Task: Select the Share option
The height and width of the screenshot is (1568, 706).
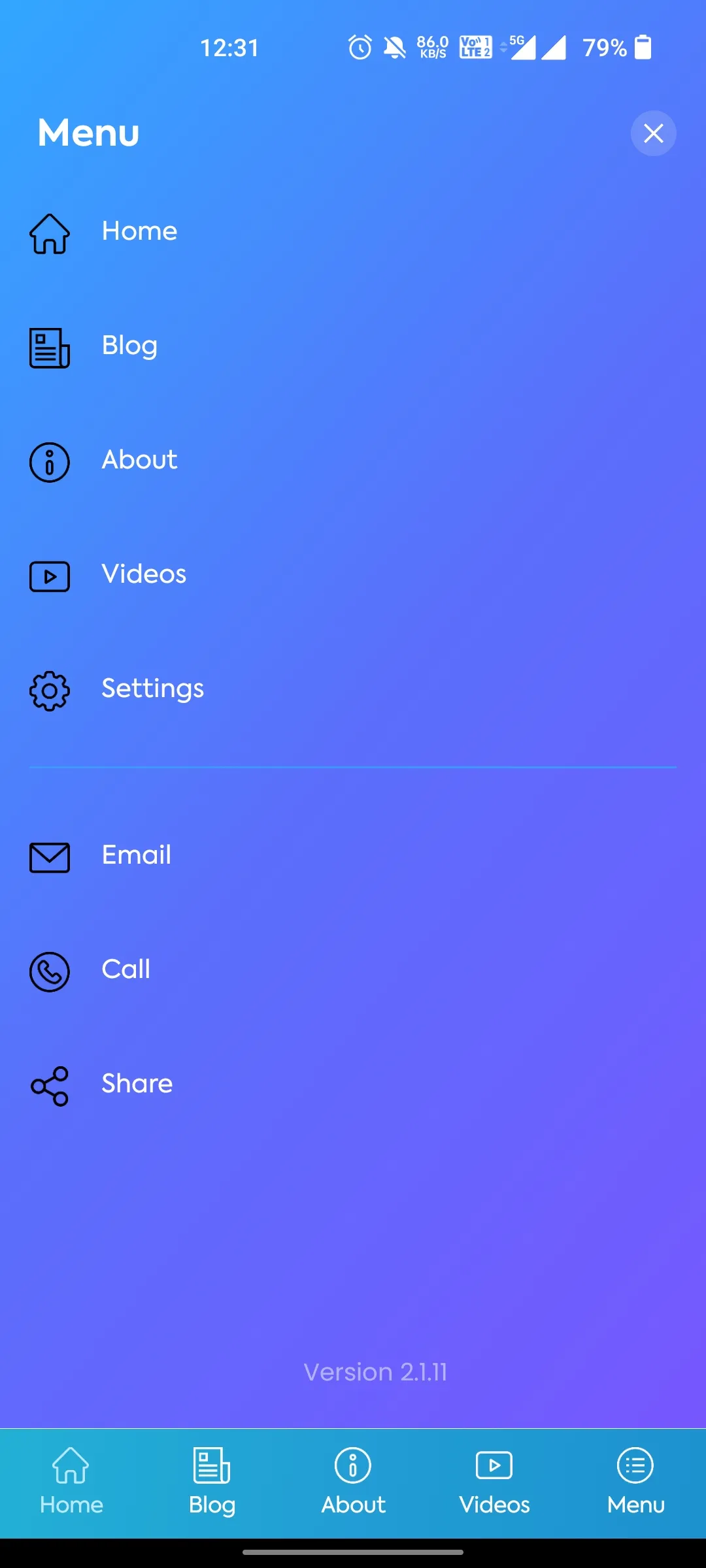Action: pos(137,1085)
